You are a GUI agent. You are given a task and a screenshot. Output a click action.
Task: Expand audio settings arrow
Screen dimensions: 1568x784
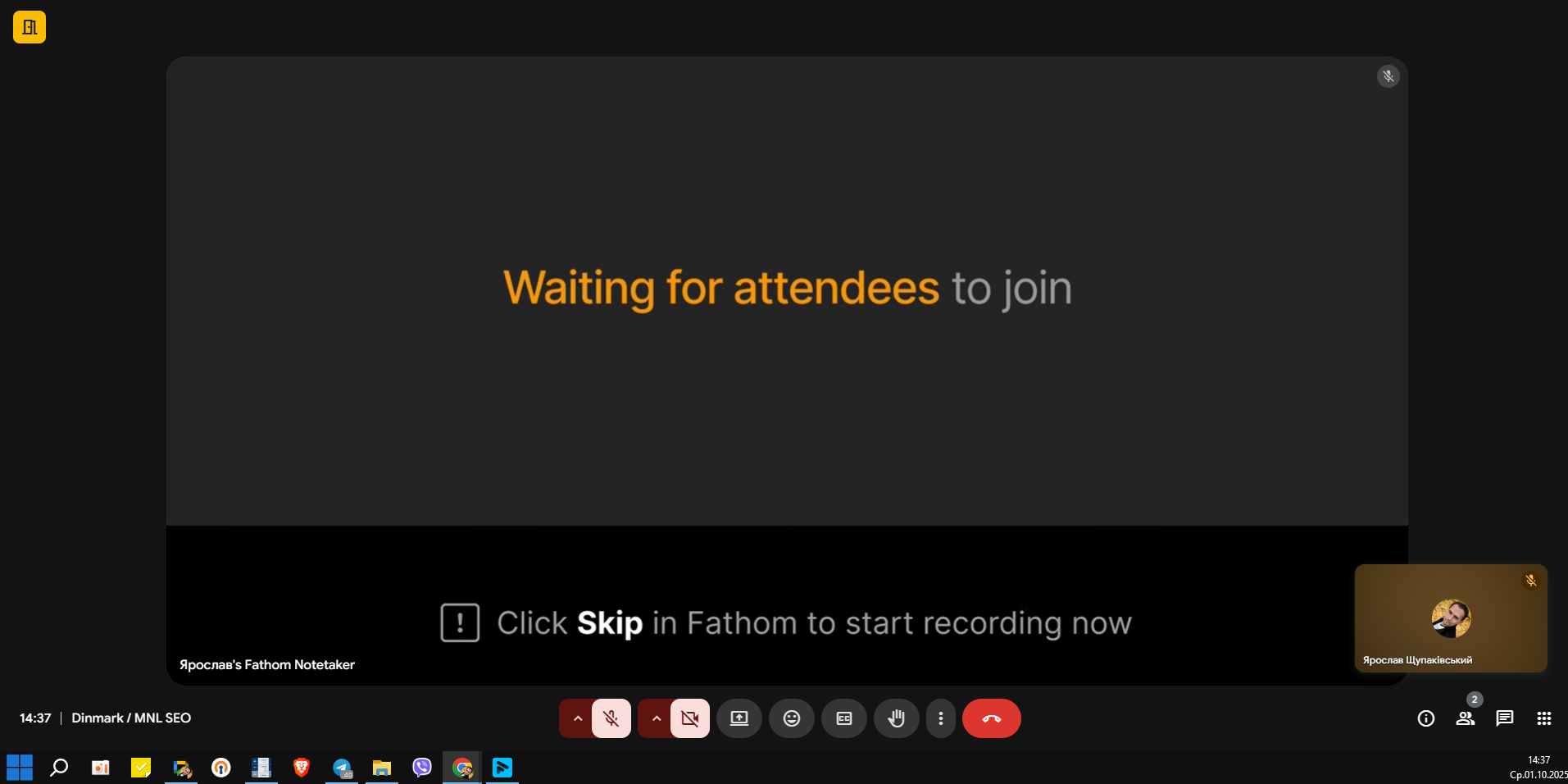point(577,718)
